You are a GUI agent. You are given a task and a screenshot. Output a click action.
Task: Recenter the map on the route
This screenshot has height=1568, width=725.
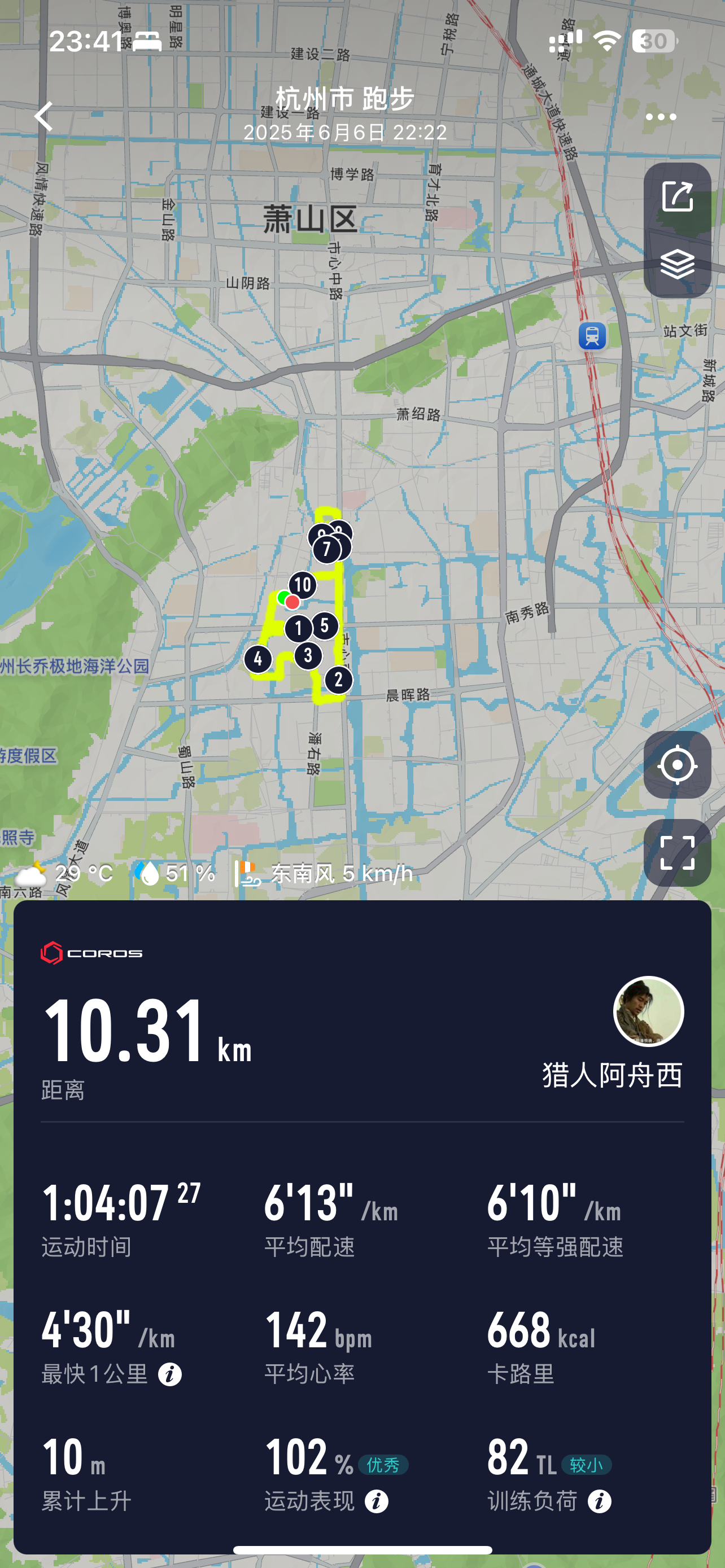point(677,764)
